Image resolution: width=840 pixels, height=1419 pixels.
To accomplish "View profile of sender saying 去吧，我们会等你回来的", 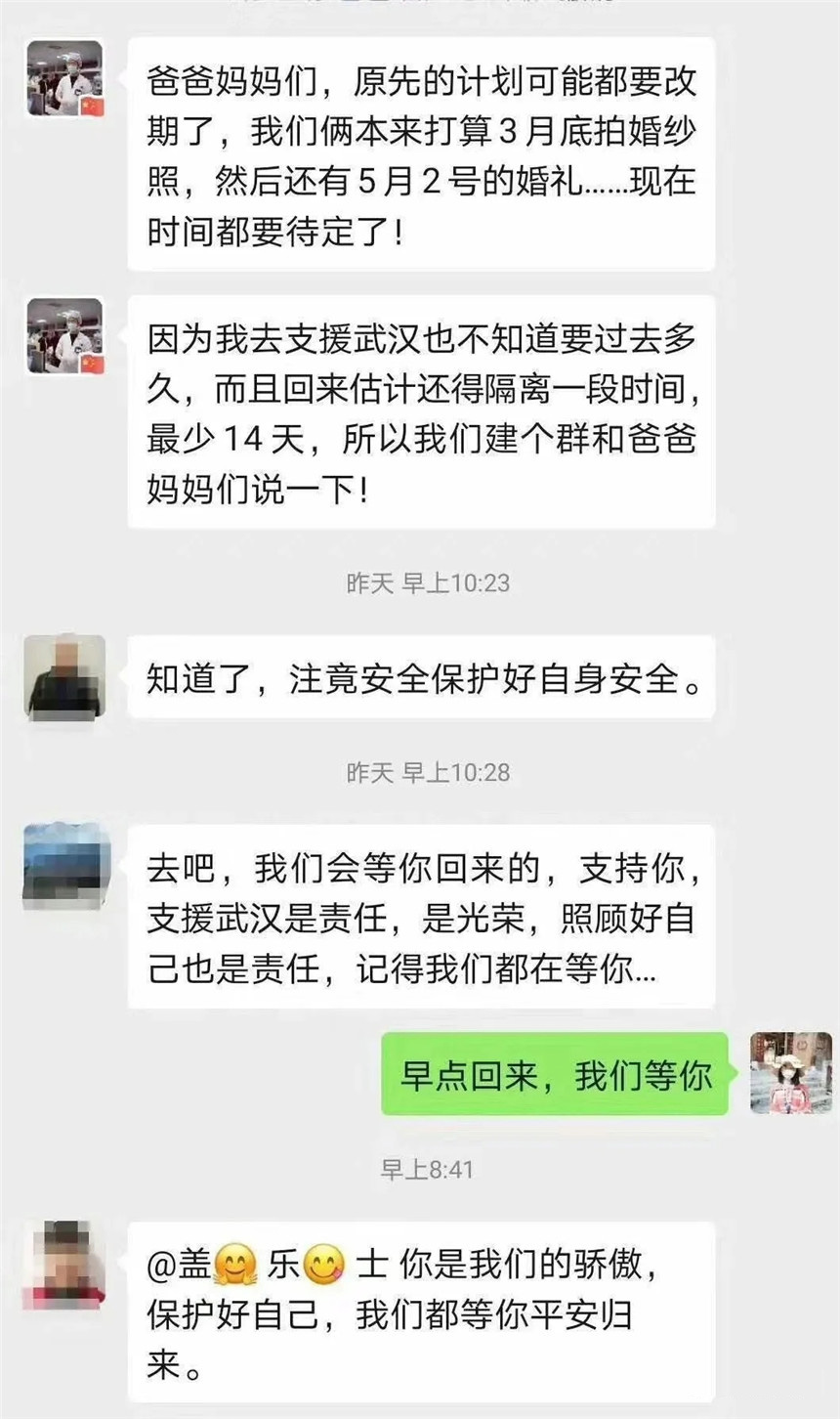I will point(64,865).
